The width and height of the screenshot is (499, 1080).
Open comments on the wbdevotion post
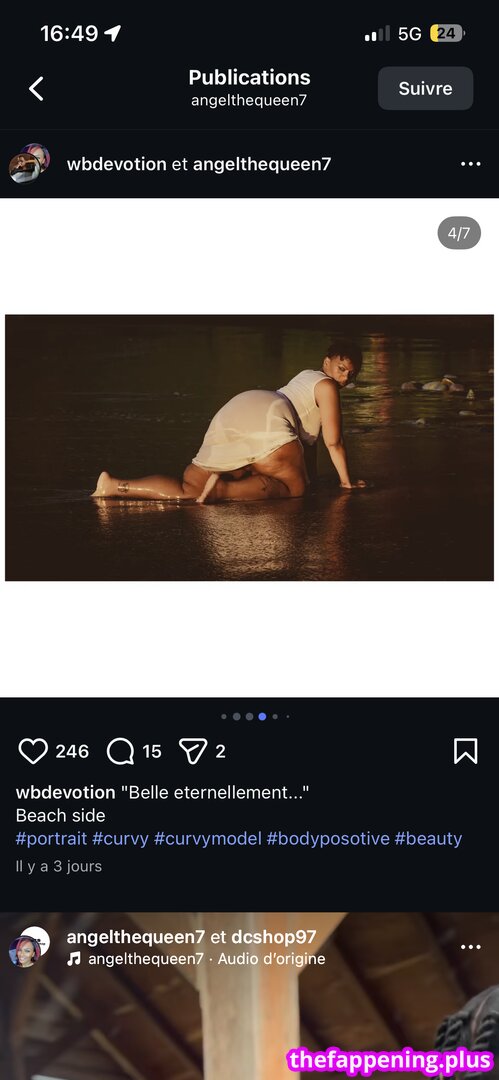121,751
